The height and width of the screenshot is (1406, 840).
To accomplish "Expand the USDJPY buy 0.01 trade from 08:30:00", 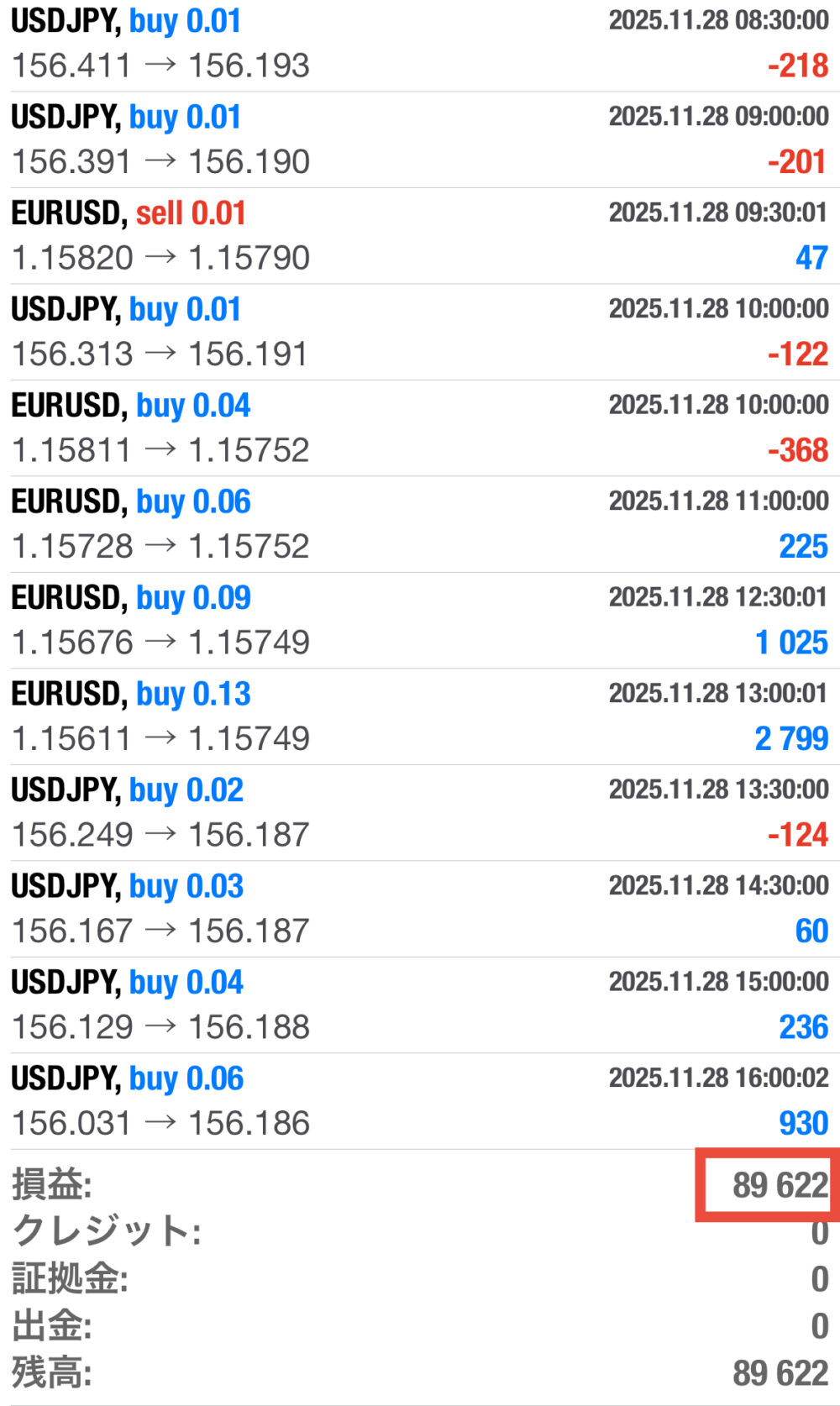I will pyautogui.click(x=420, y=44).
